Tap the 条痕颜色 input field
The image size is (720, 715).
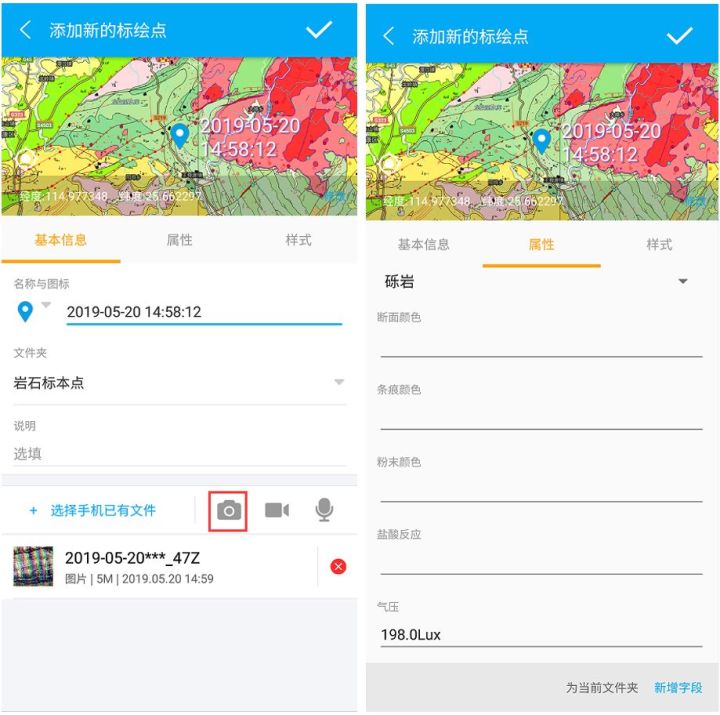540,416
